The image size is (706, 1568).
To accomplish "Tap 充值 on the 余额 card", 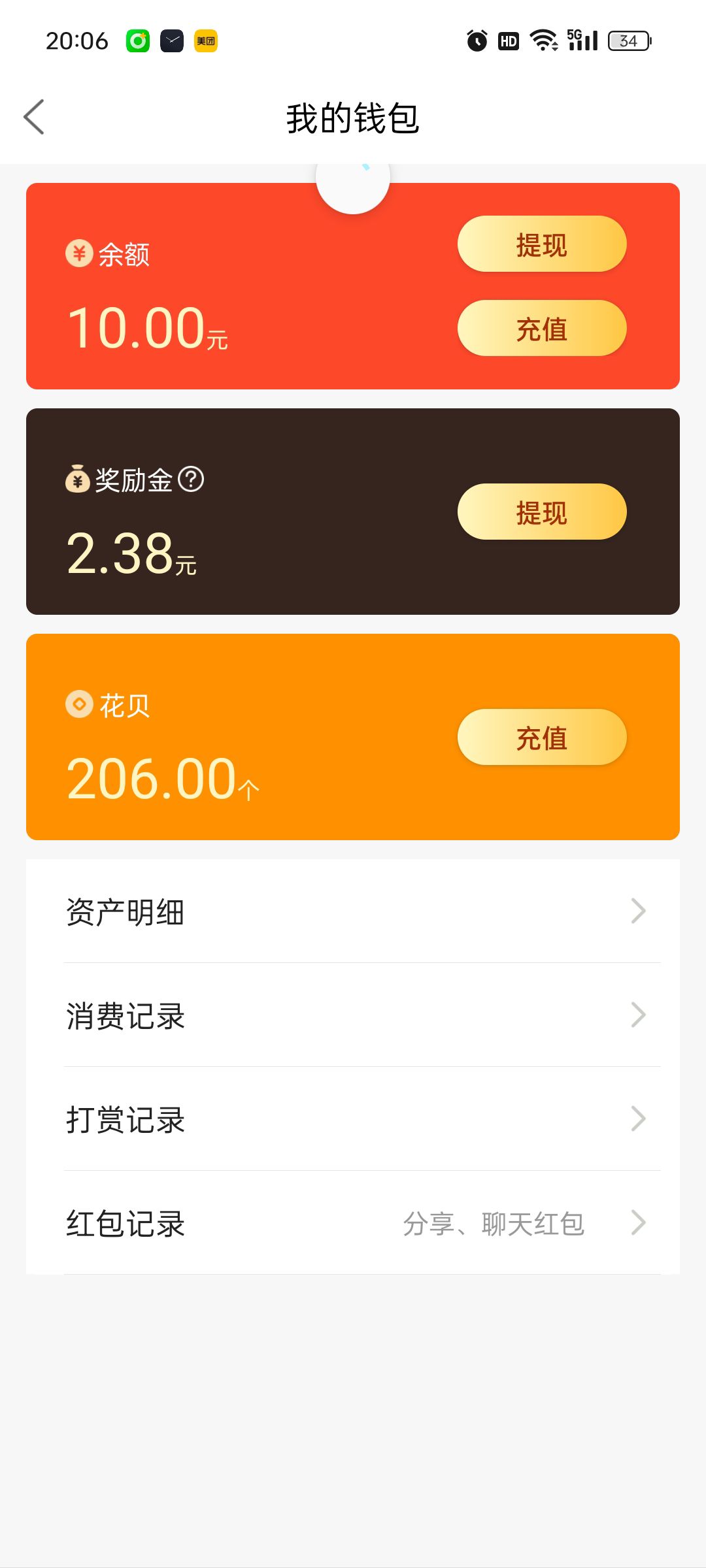I will pyautogui.click(x=541, y=328).
